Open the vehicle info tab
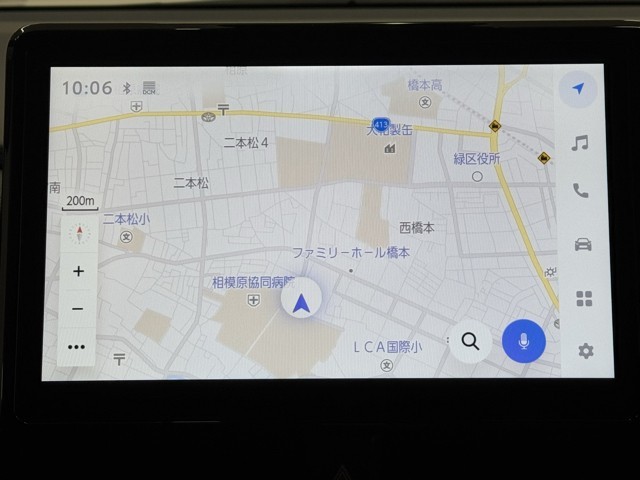This screenshot has width=640, height=480. [582, 245]
